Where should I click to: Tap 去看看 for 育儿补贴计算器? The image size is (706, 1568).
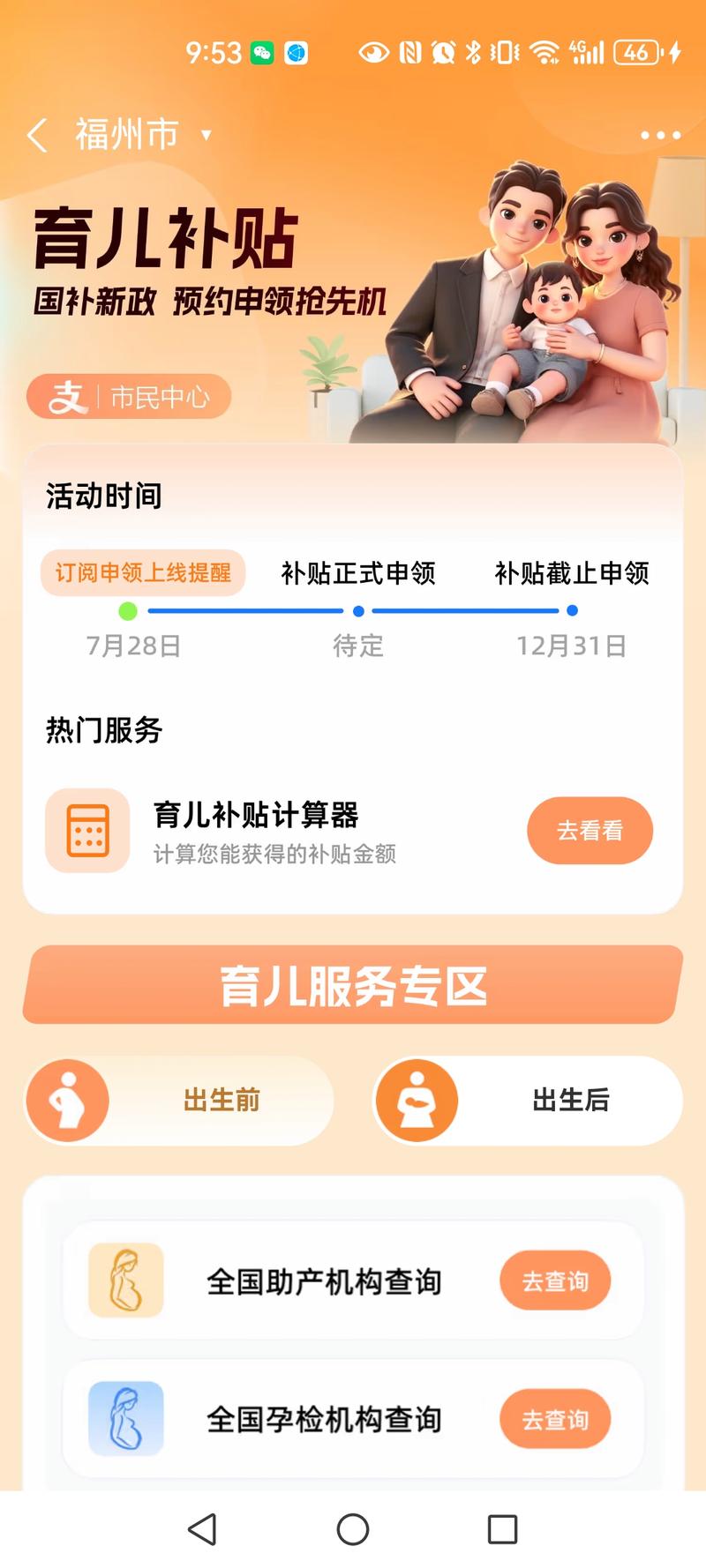pos(590,830)
